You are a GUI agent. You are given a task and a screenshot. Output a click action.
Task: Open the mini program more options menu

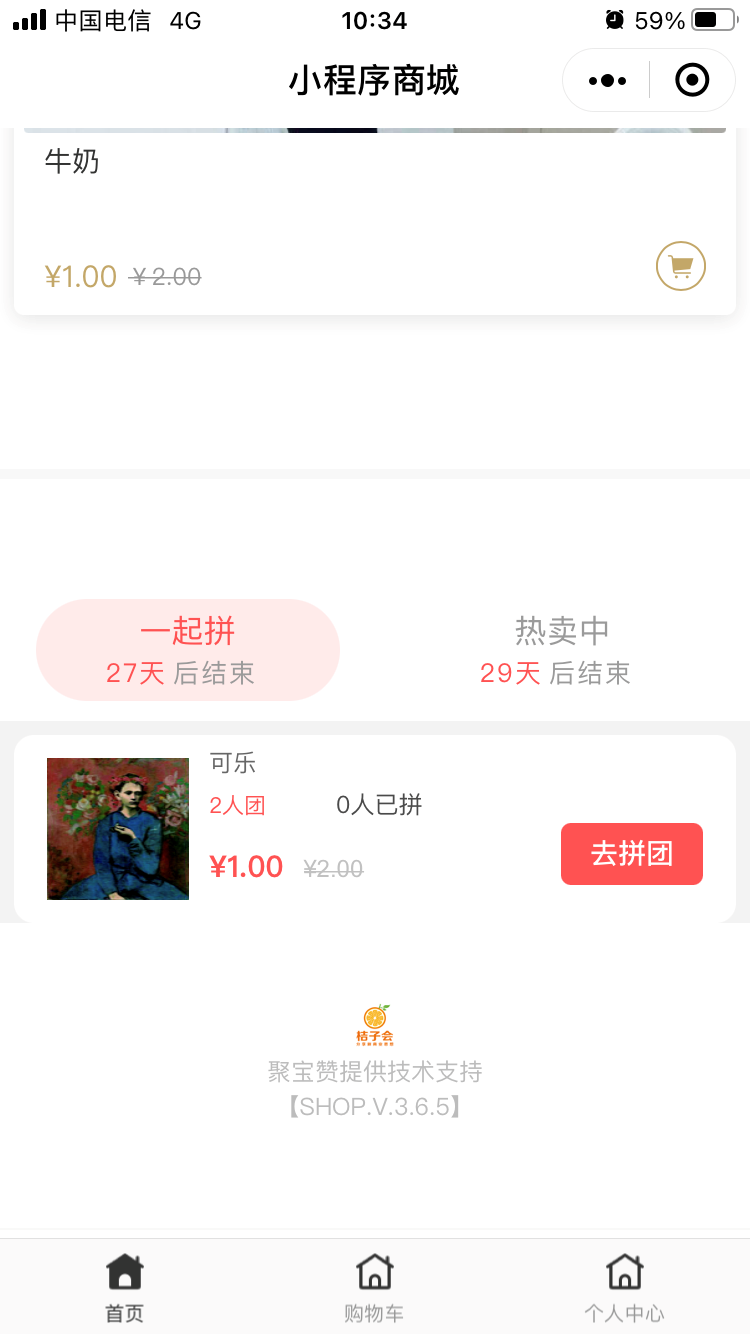(607, 80)
